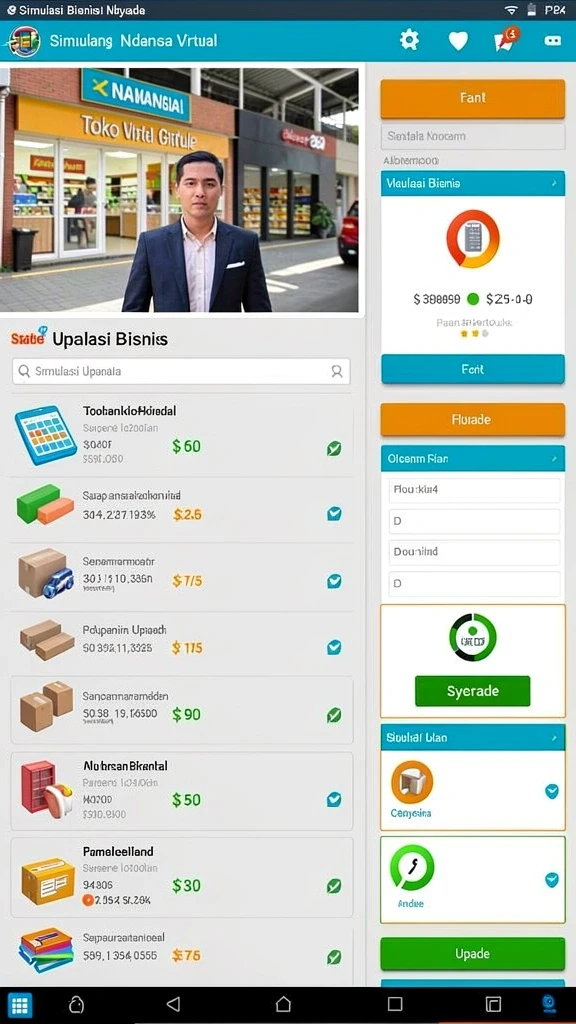Open the Cenjesisa card
Screen dimensions: 576x1024
tap(472, 791)
